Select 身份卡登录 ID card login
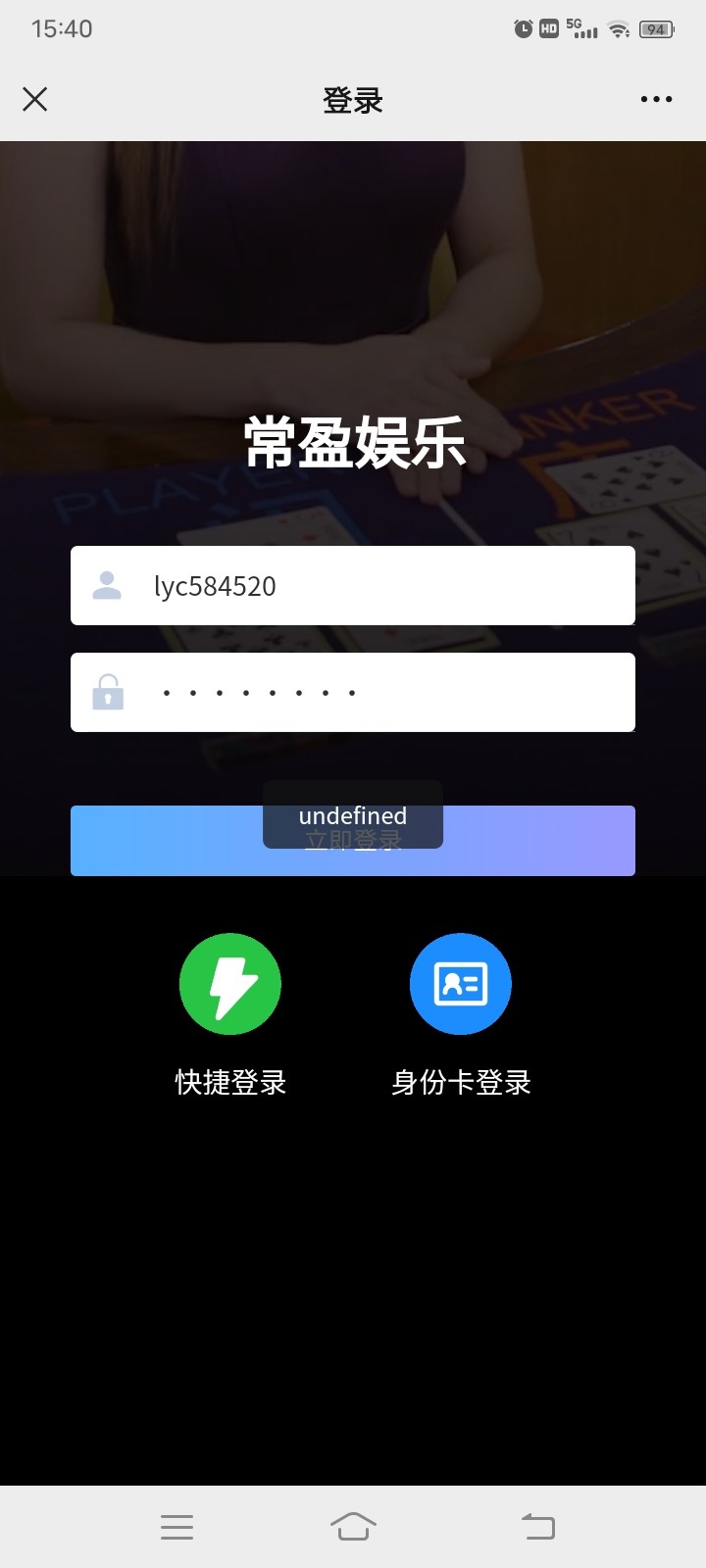This screenshot has height=1568, width=706. (x=461, y=985)
